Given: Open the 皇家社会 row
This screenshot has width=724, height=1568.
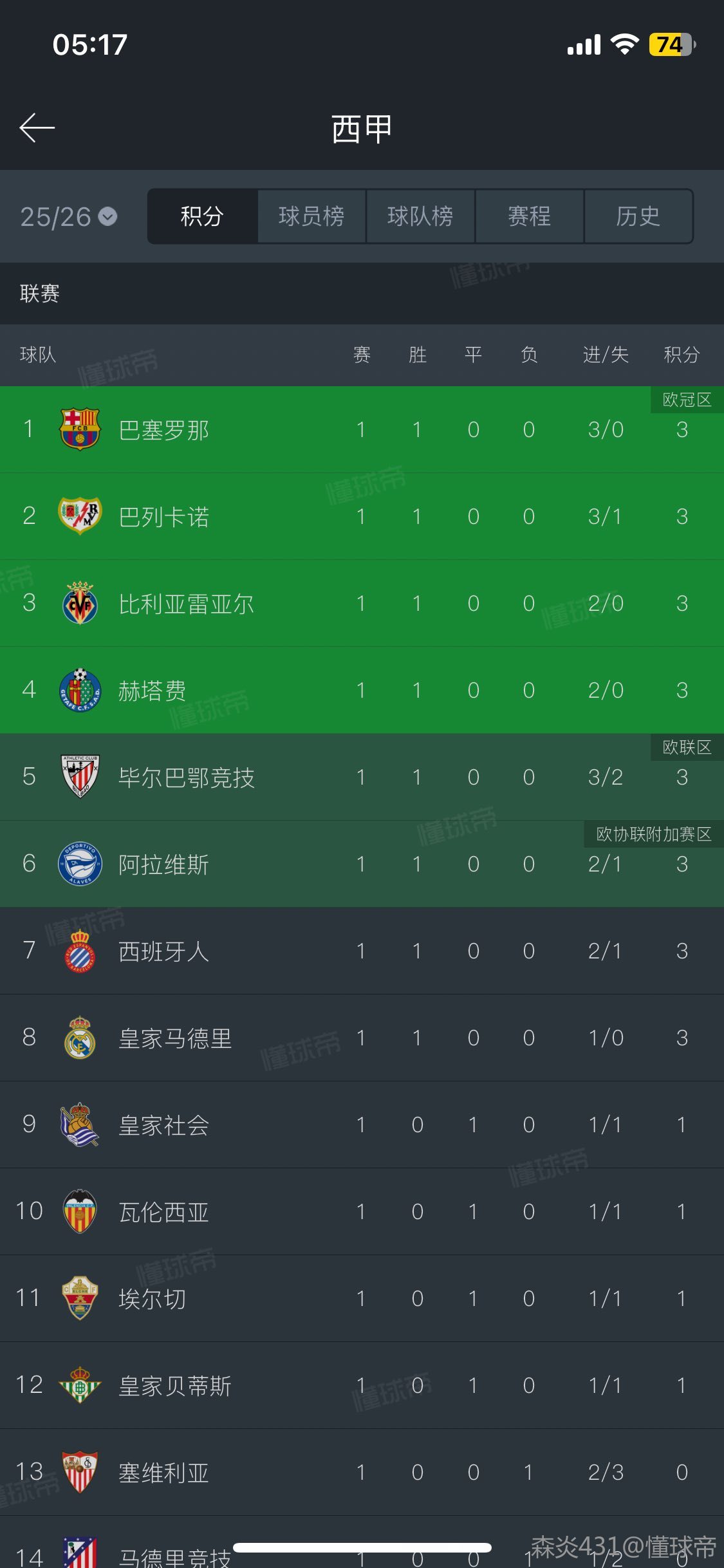Looking at the screenshot, I should click(362, 1125).
